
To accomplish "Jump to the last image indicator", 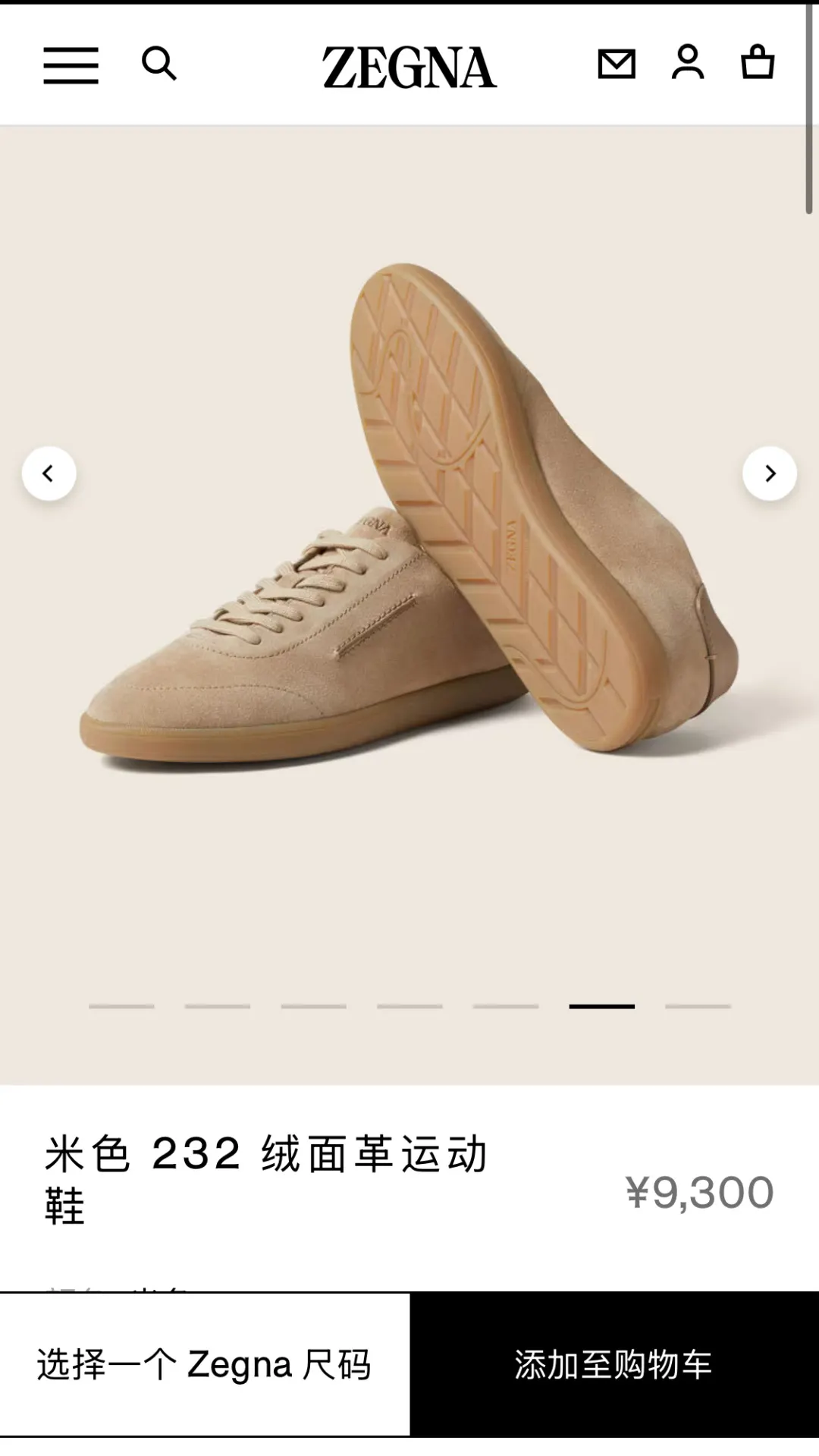I will point(698,1006).
